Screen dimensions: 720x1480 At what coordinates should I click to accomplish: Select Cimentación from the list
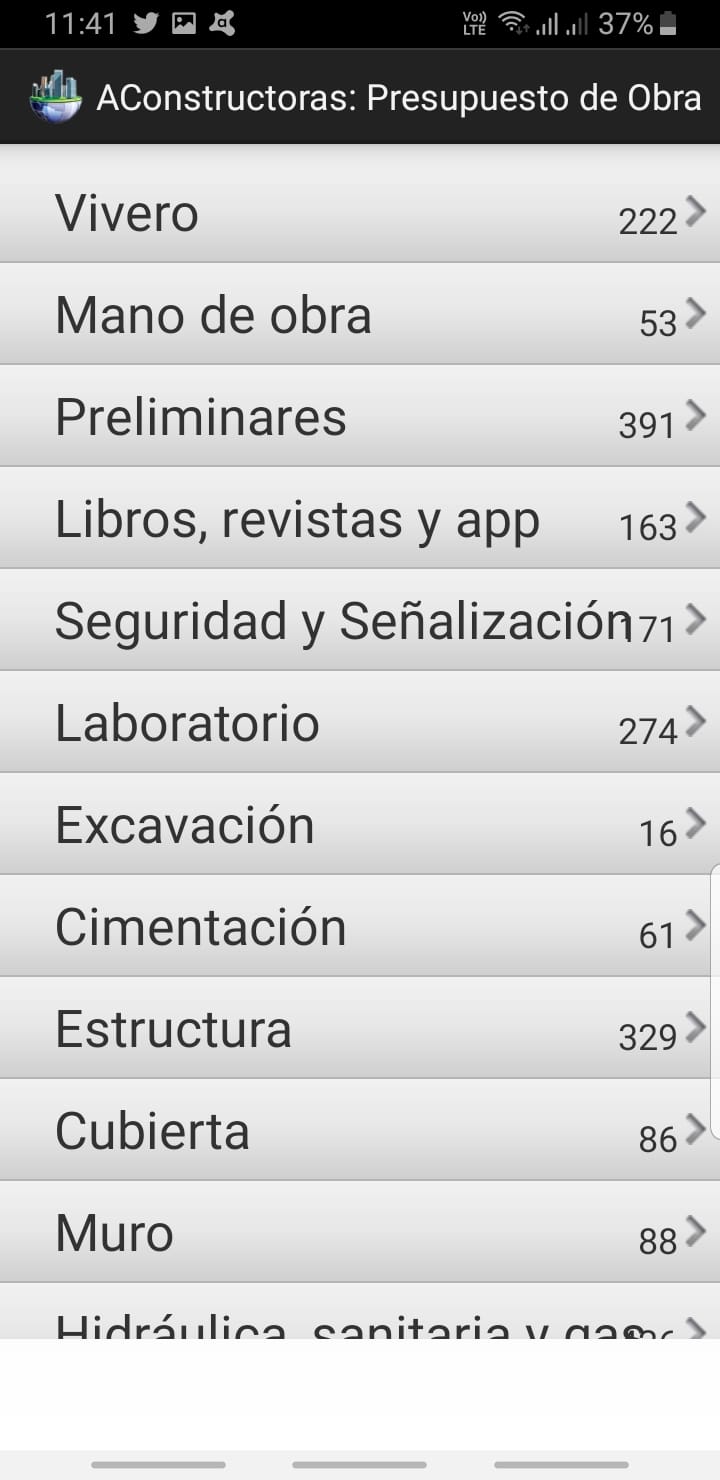point(360,926)
